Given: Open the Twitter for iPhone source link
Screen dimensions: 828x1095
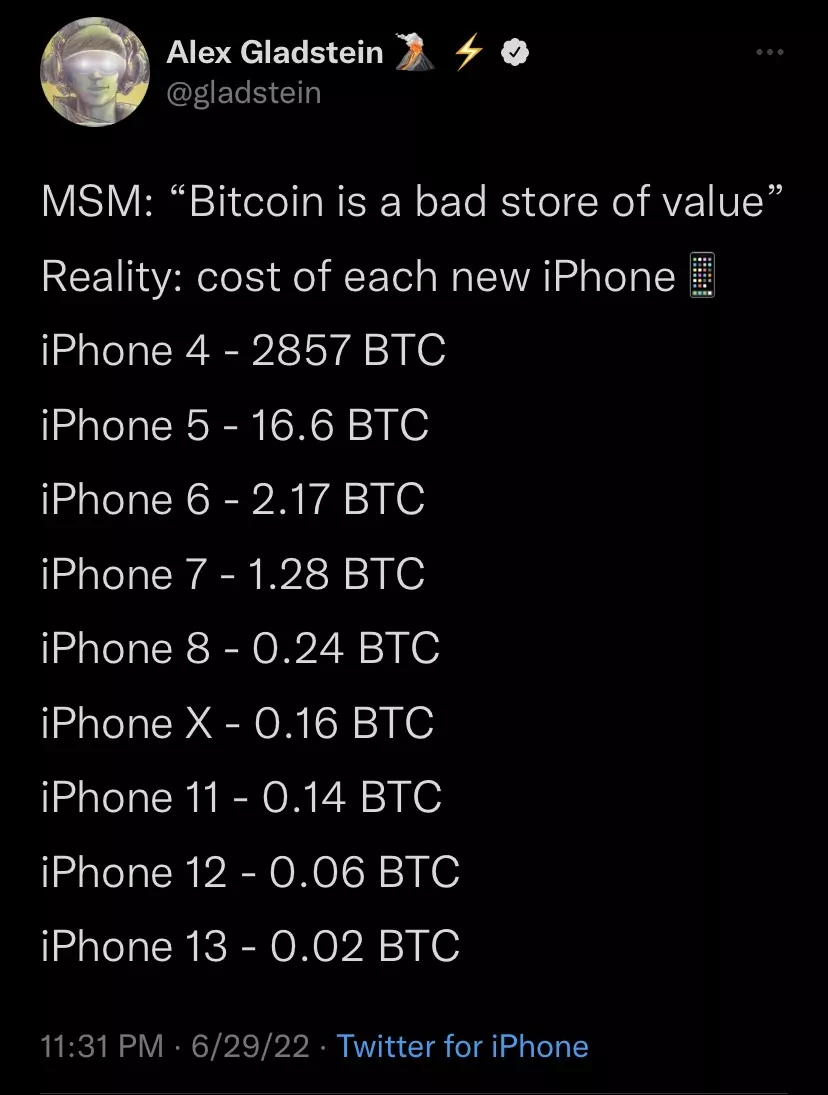Looking at the screenshot, I should [x=463, y=1046].
